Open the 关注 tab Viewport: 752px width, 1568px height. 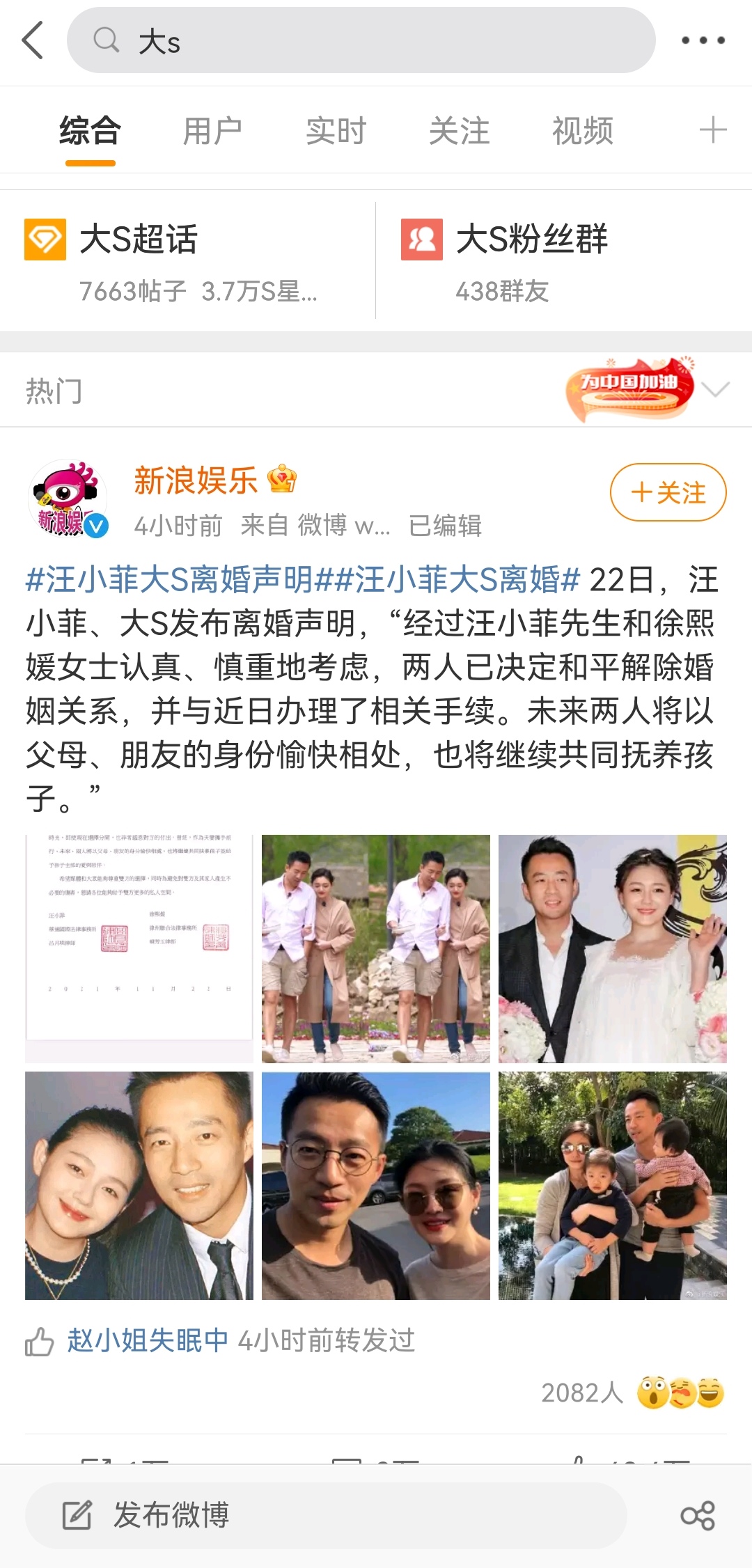(459, 131)
